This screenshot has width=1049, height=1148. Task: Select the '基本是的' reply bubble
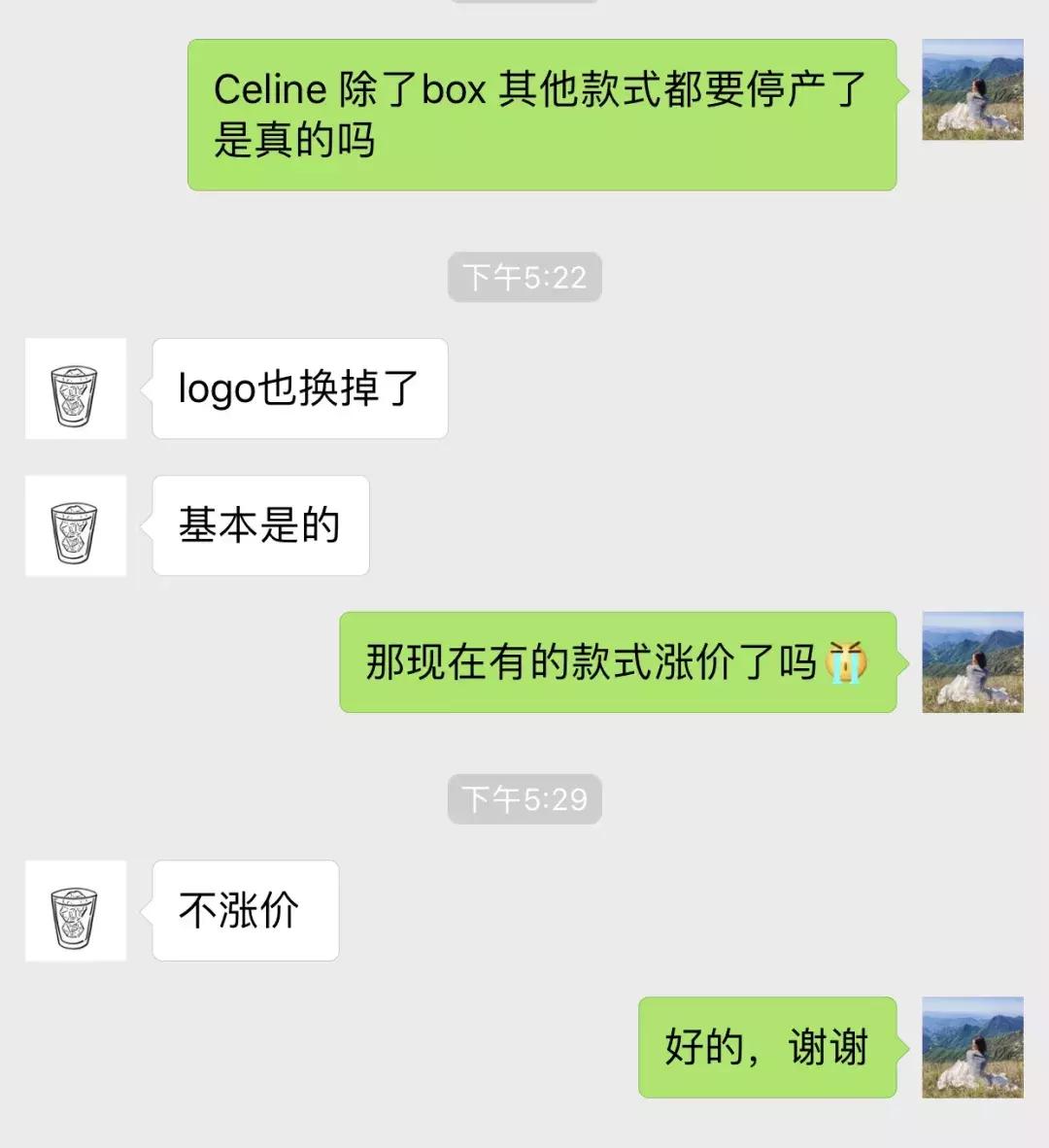coord(259,525)
